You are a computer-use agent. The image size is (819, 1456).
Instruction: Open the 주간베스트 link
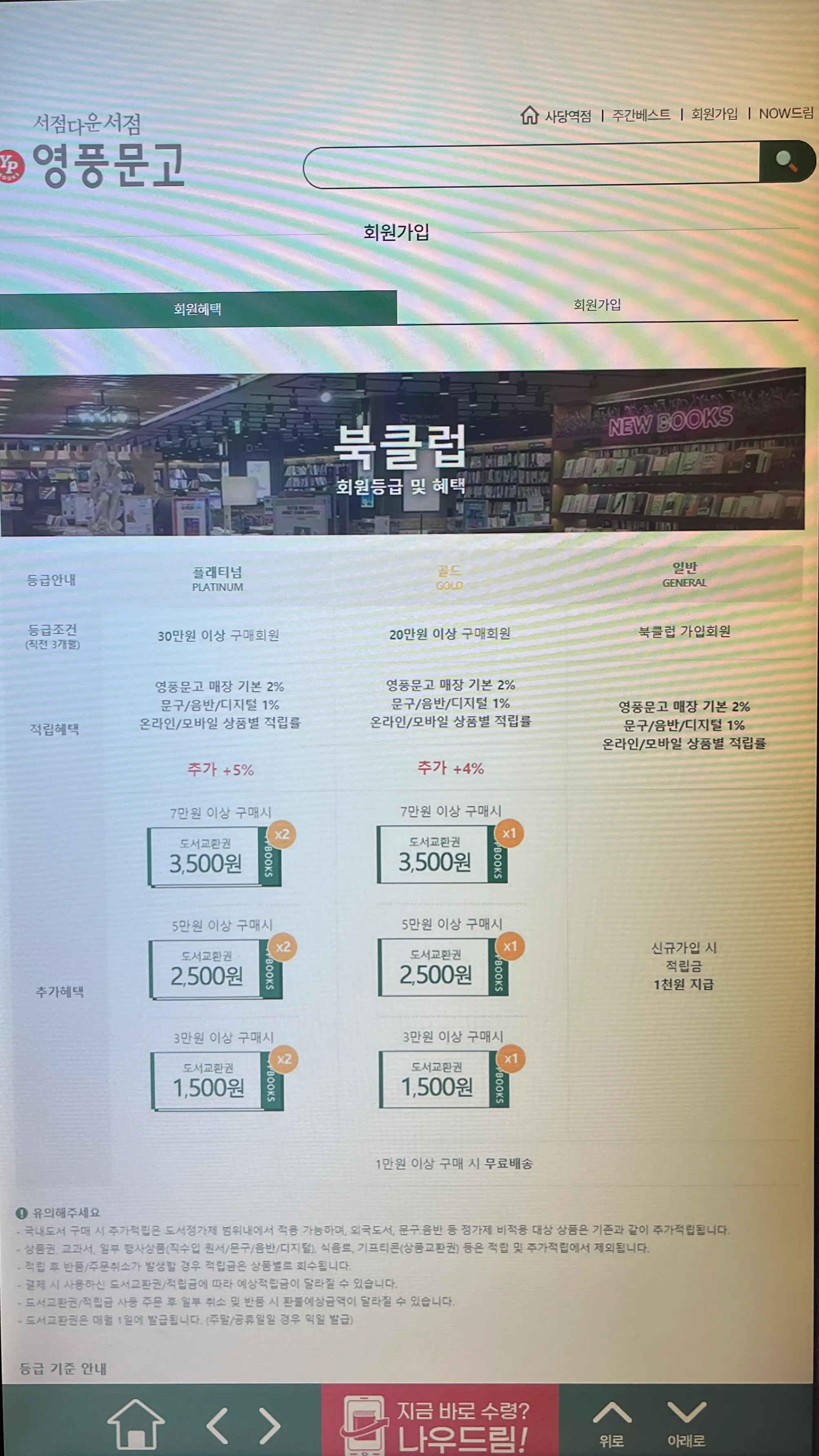642,115
